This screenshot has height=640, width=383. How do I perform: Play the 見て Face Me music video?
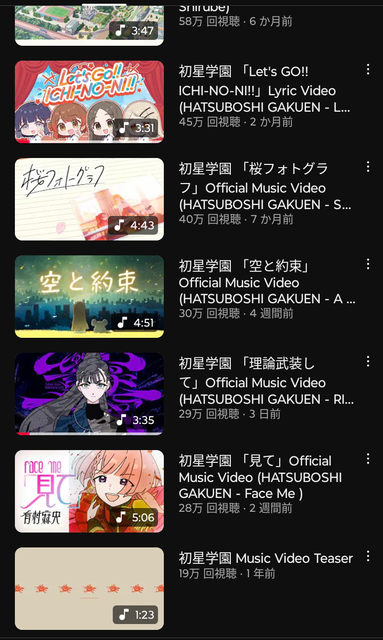[89, 491]
